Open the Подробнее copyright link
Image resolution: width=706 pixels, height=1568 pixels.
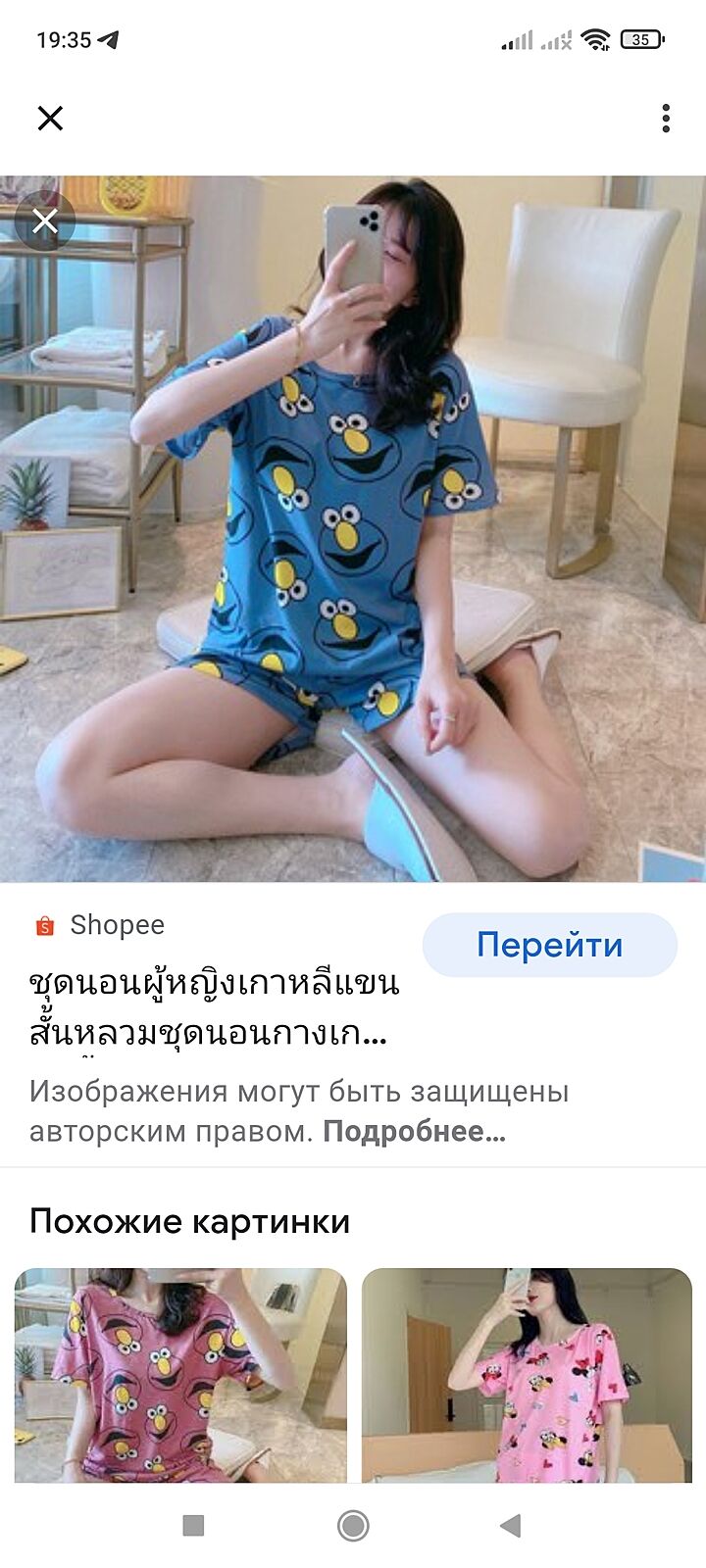[414, 1132]
